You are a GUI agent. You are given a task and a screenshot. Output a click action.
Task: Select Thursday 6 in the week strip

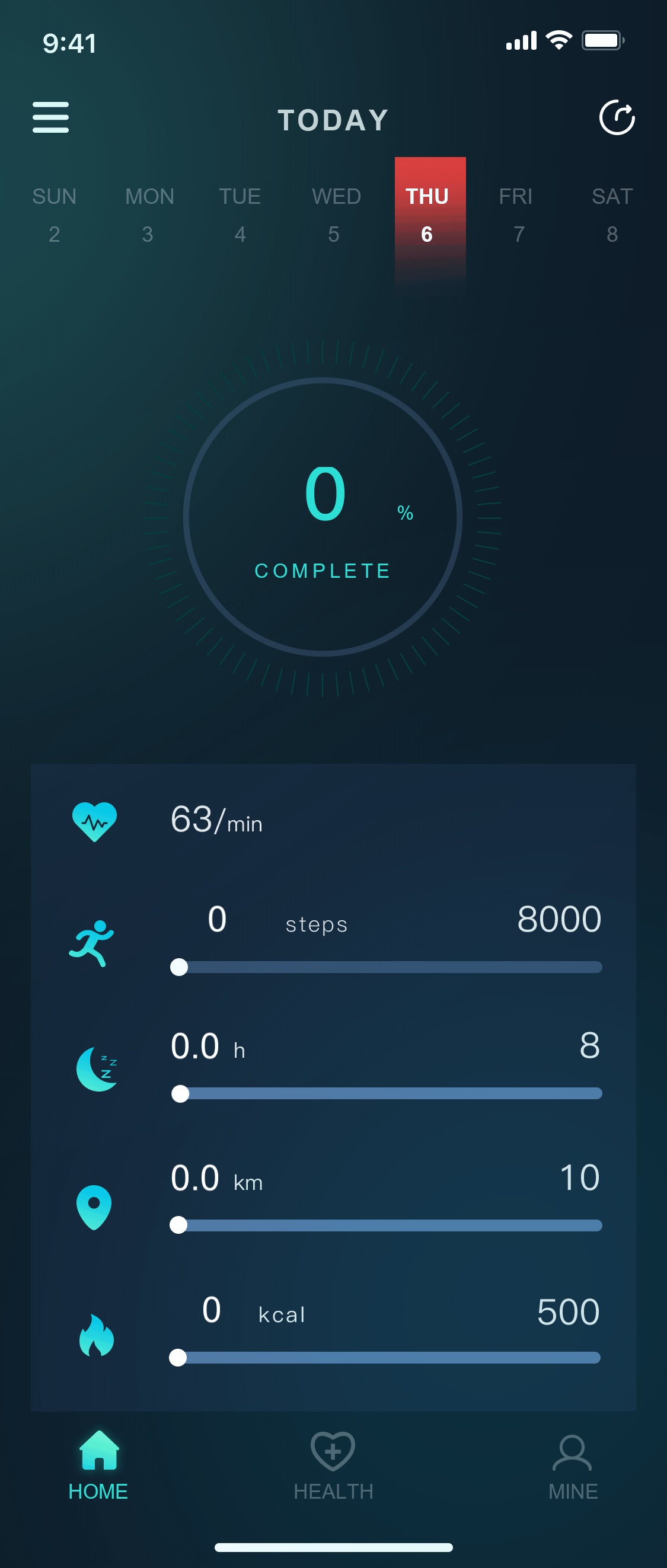pos(428,215)
